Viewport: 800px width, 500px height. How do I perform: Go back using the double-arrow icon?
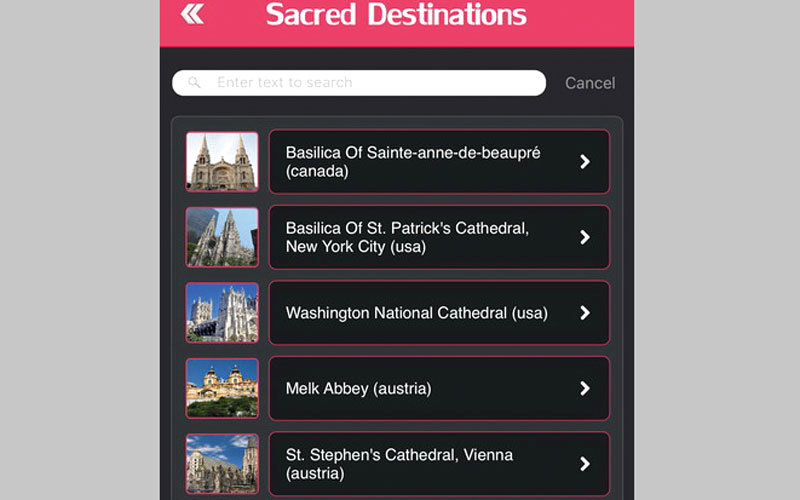(x=192, y=14)
